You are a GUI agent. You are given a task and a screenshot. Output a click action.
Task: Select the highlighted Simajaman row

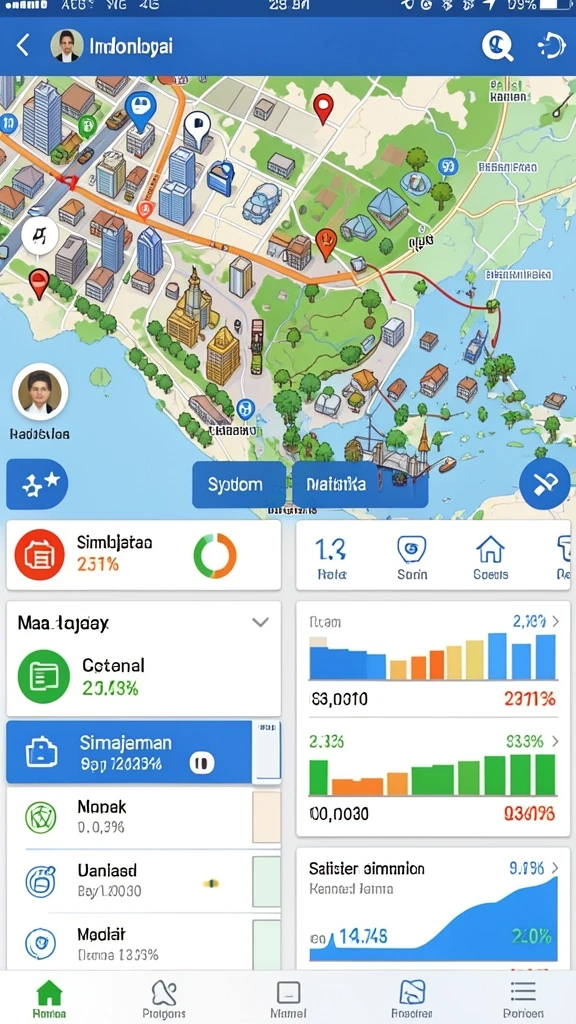click(x=129, y=752)
